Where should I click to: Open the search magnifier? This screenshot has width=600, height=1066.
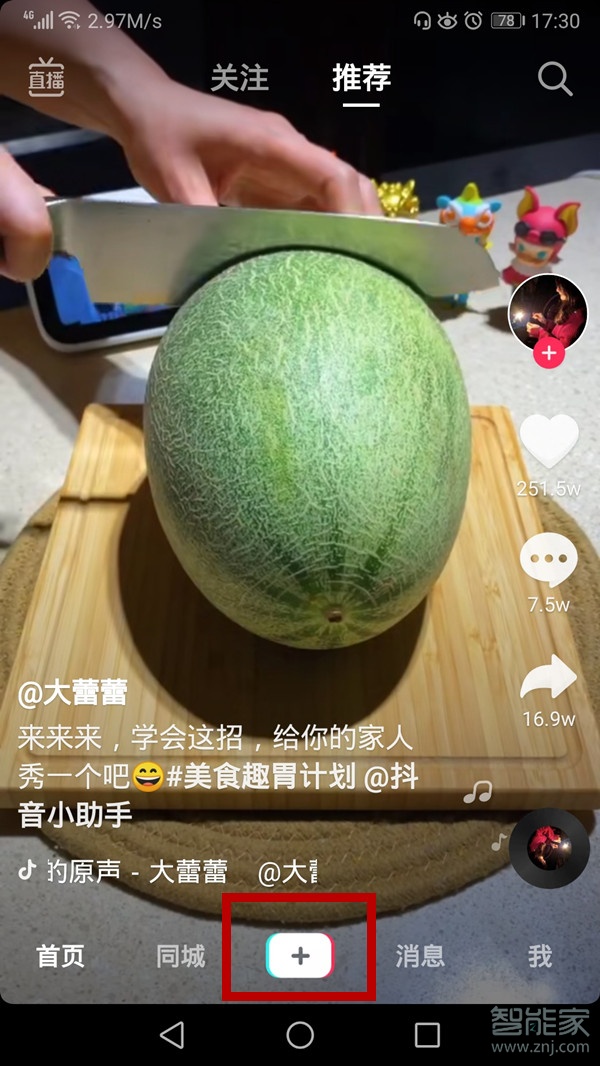pyautogui.click(x=555, y=79)
